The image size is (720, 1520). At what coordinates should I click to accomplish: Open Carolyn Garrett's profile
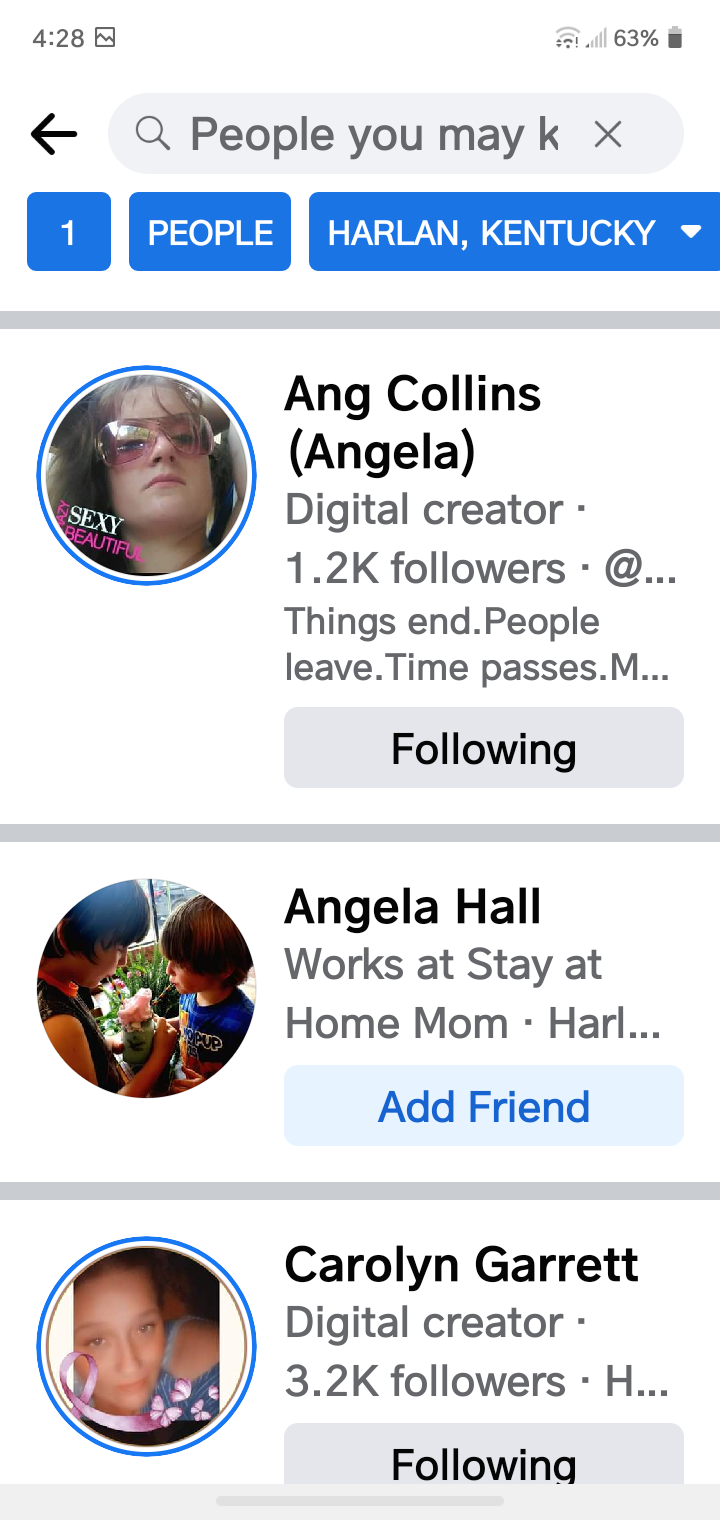click(x=462, y=1265)
